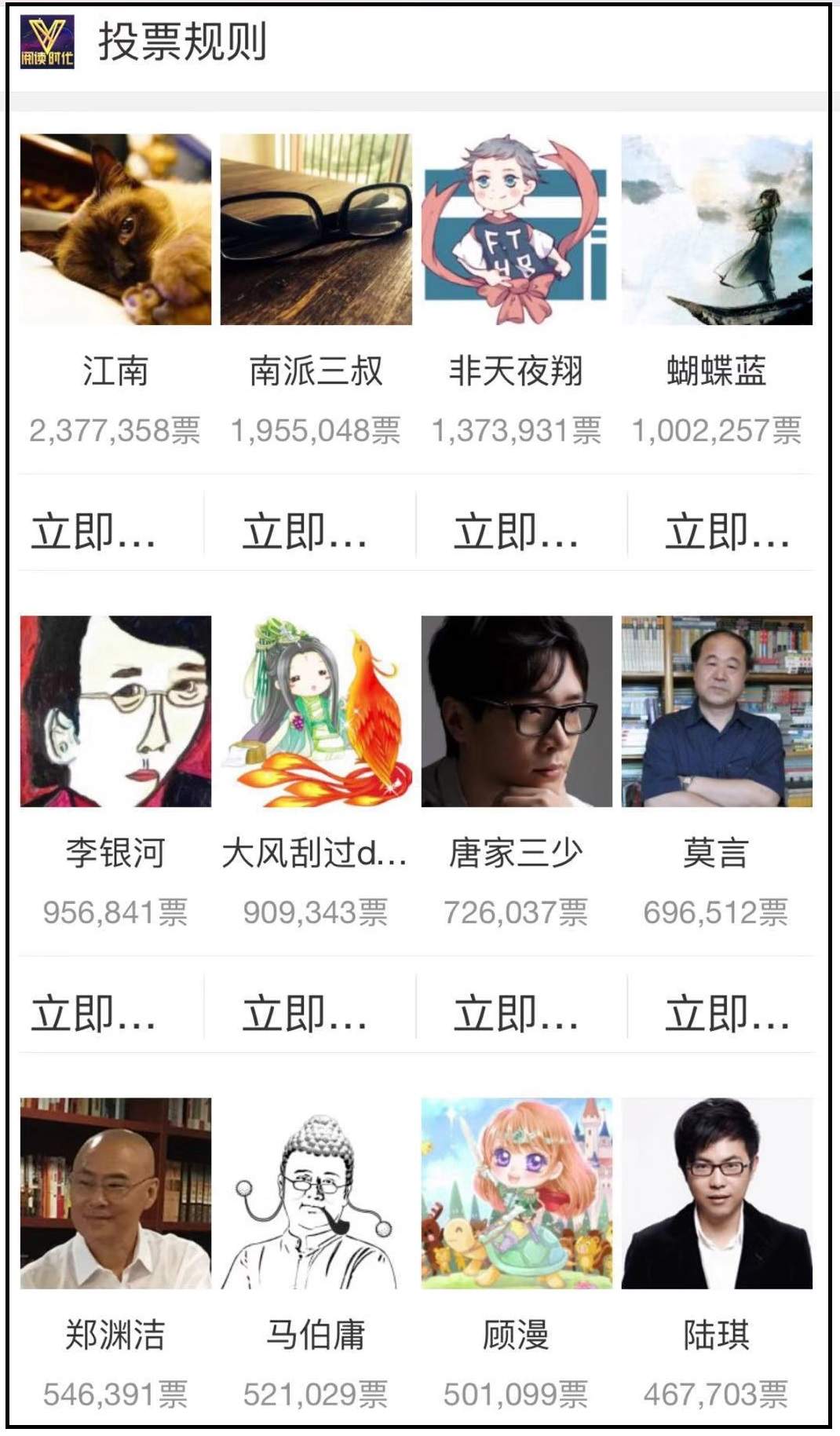
Task: Cast a vote for 非天夜翔
Action: 516,532
